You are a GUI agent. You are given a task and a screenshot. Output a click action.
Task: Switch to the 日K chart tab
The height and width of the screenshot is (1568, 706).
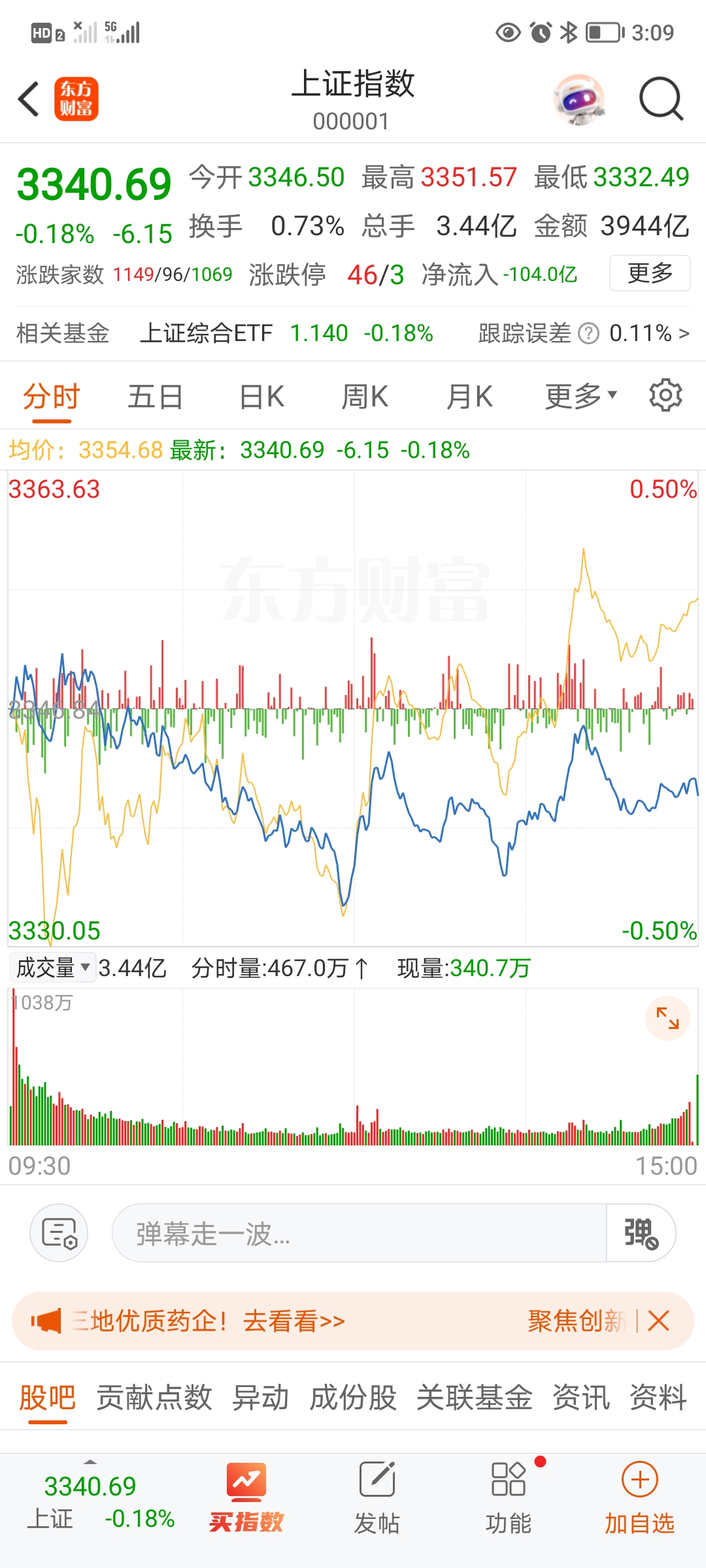[x=261, y=396]
